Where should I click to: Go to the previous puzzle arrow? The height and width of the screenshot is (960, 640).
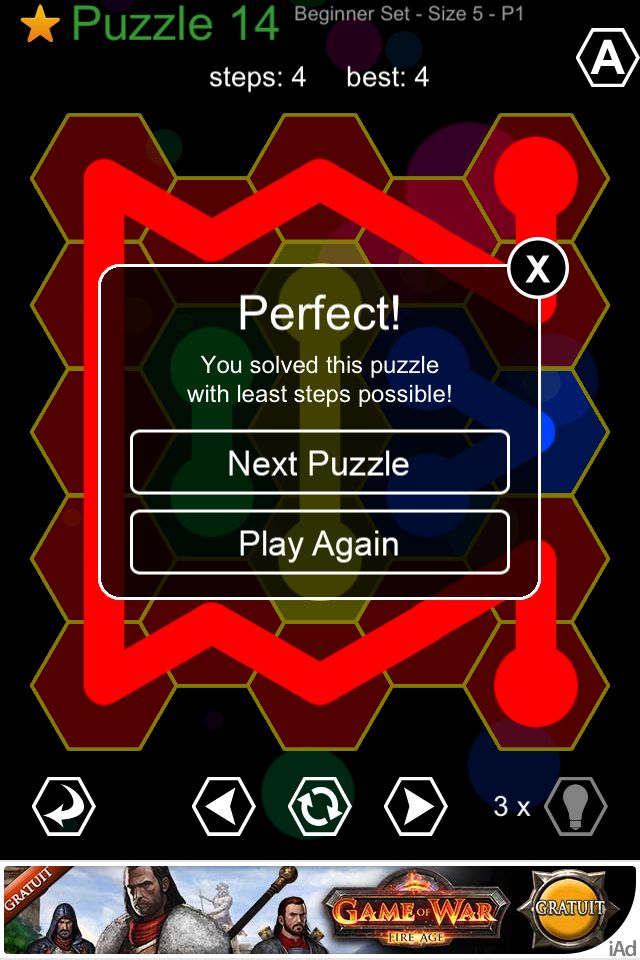[x=223, y=806]
